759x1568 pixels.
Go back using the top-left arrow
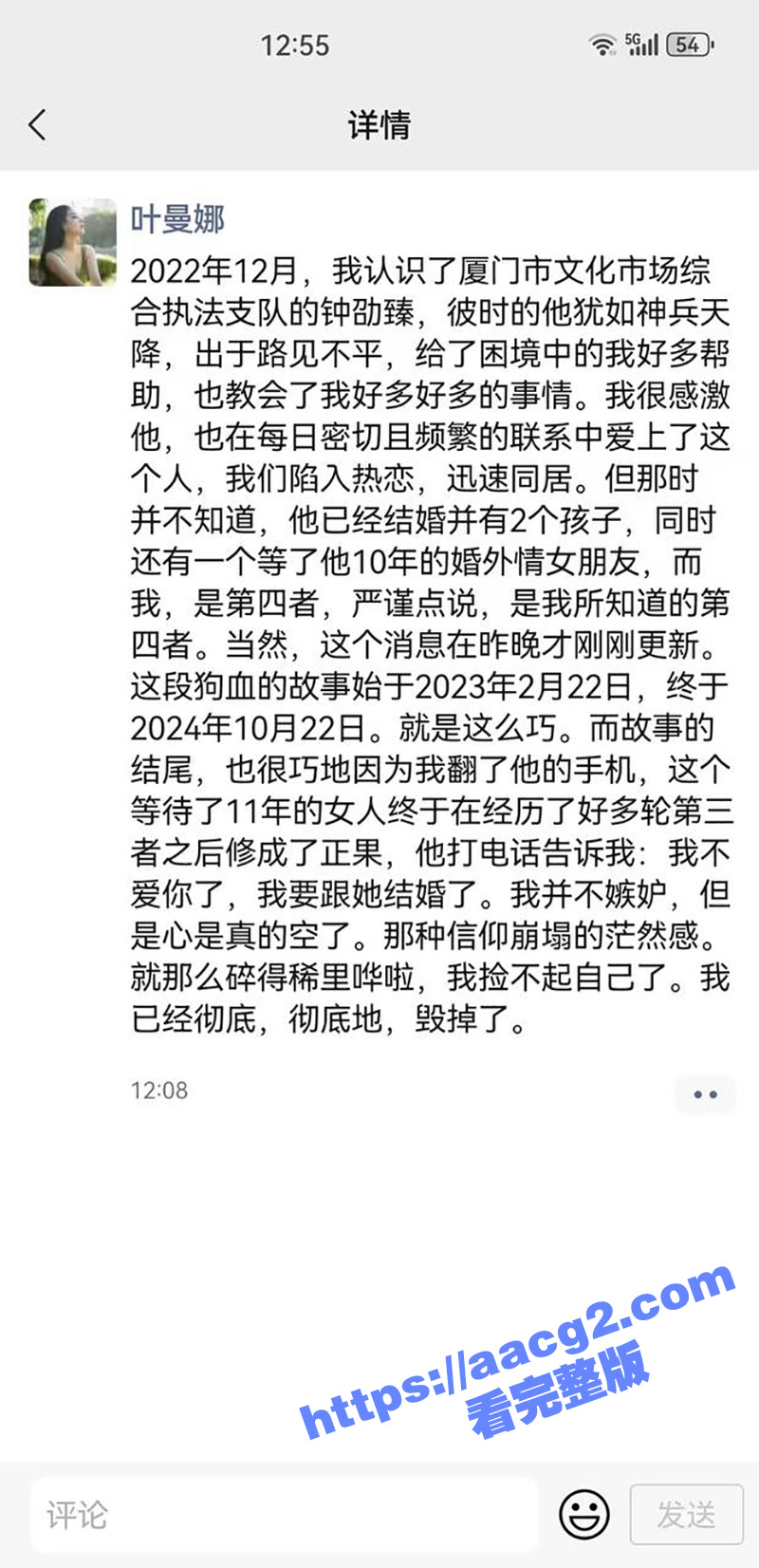pos(38,124)
